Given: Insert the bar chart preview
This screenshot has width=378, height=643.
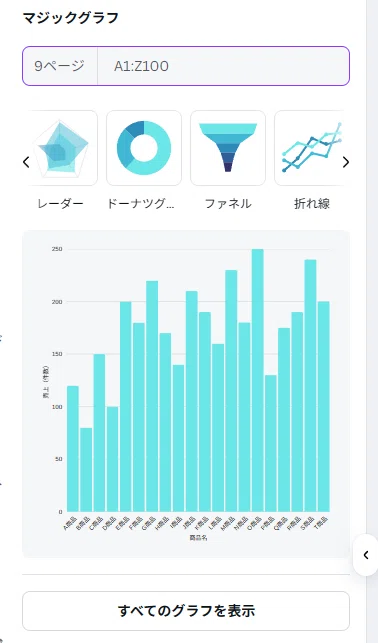Looking at the screenshot, I should click(186, 394).
